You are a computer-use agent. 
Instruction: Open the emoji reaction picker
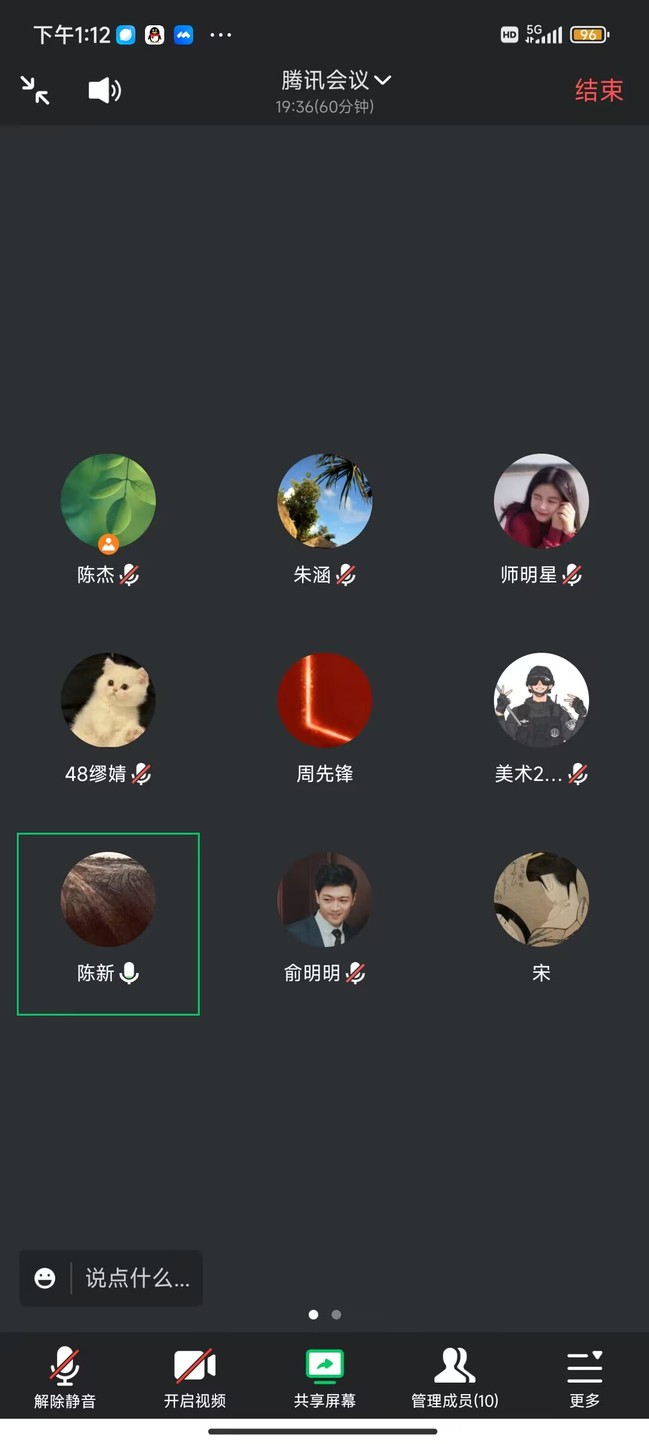pyautogui.click(x=45, y=1278)
